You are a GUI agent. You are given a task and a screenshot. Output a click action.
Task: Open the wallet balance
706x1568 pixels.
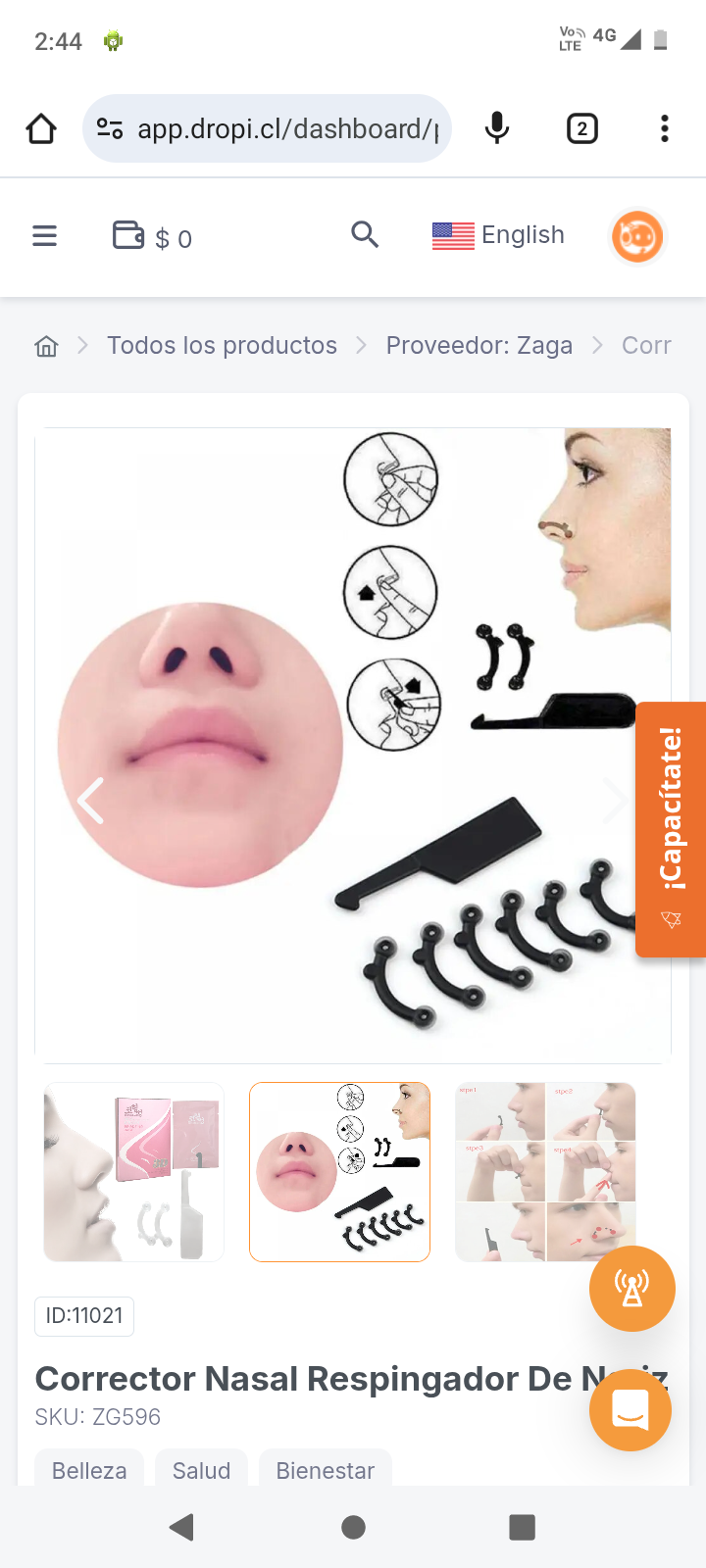(x=152, y=237)
